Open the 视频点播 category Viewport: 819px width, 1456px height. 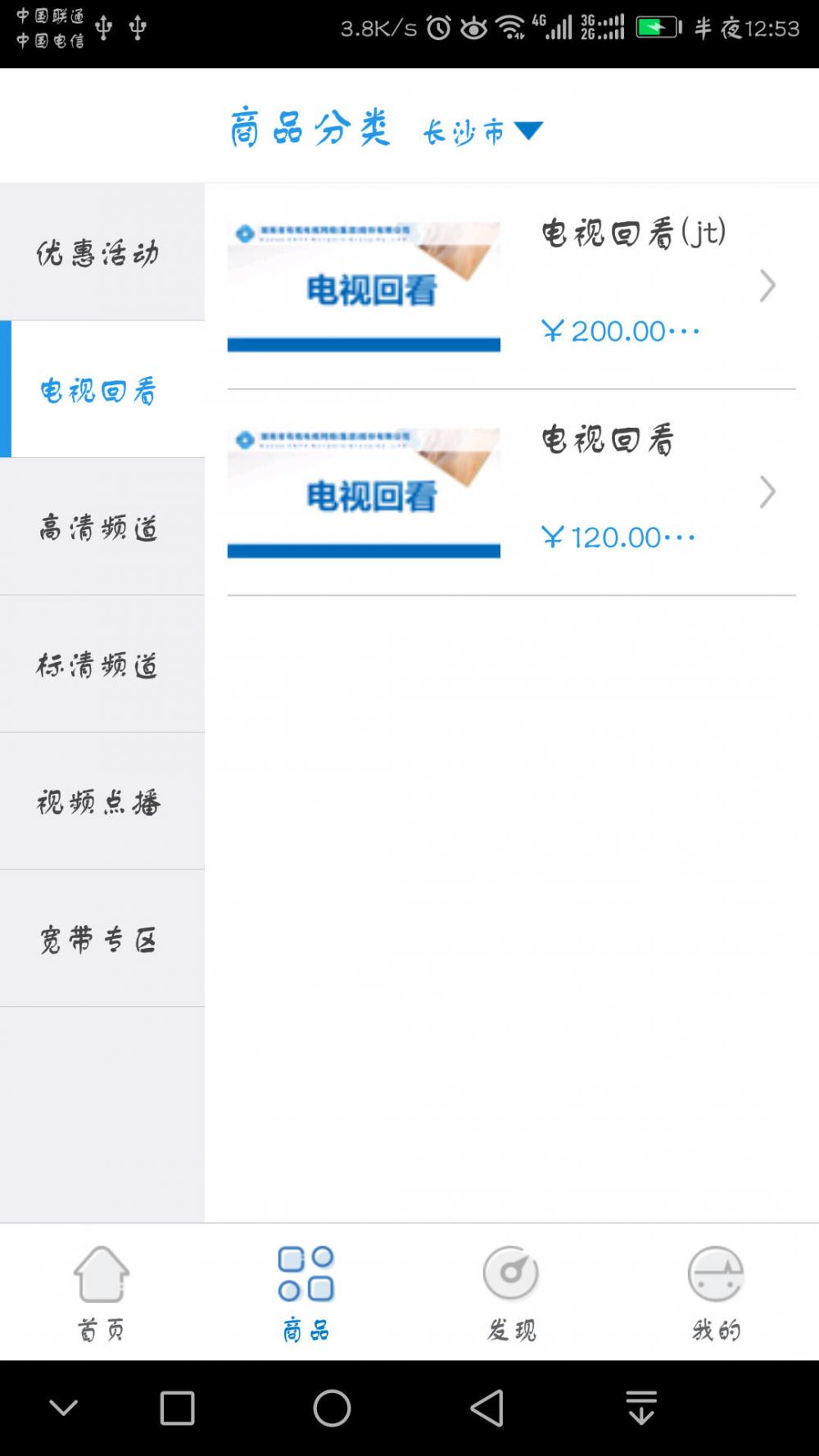(x=102, y=801)
